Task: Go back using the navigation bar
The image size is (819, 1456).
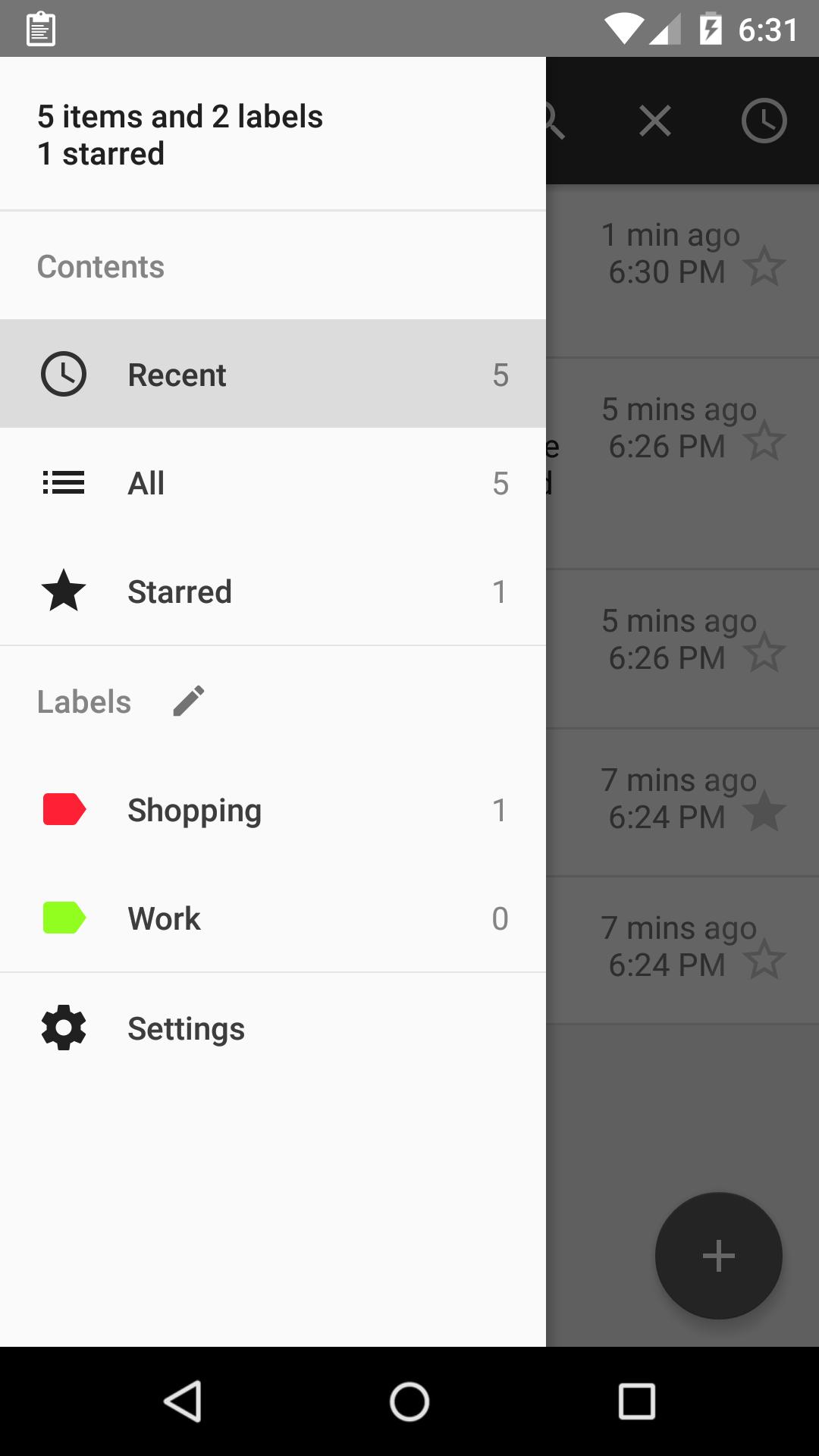Action: tap(182, 1401)
